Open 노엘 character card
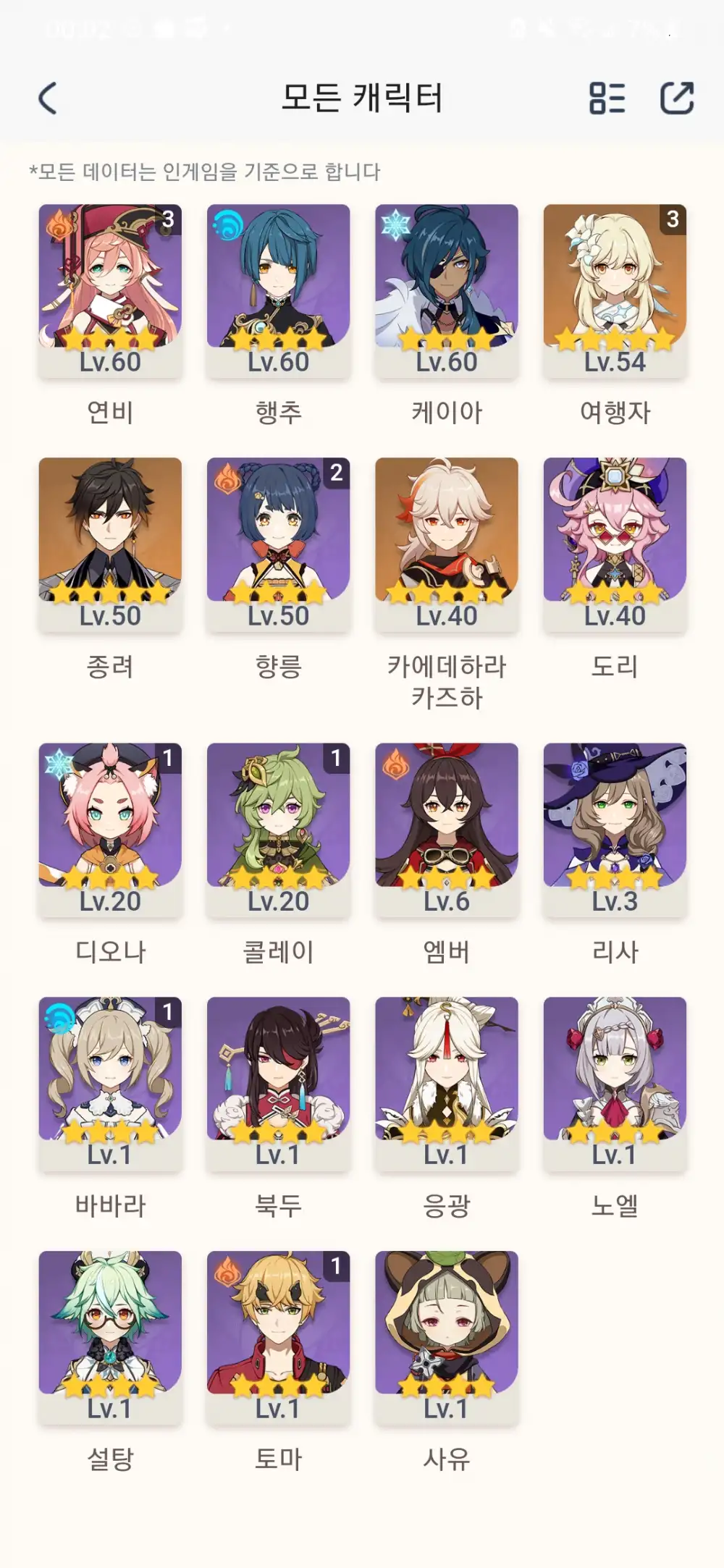724x1568 pixels. 615,1082
